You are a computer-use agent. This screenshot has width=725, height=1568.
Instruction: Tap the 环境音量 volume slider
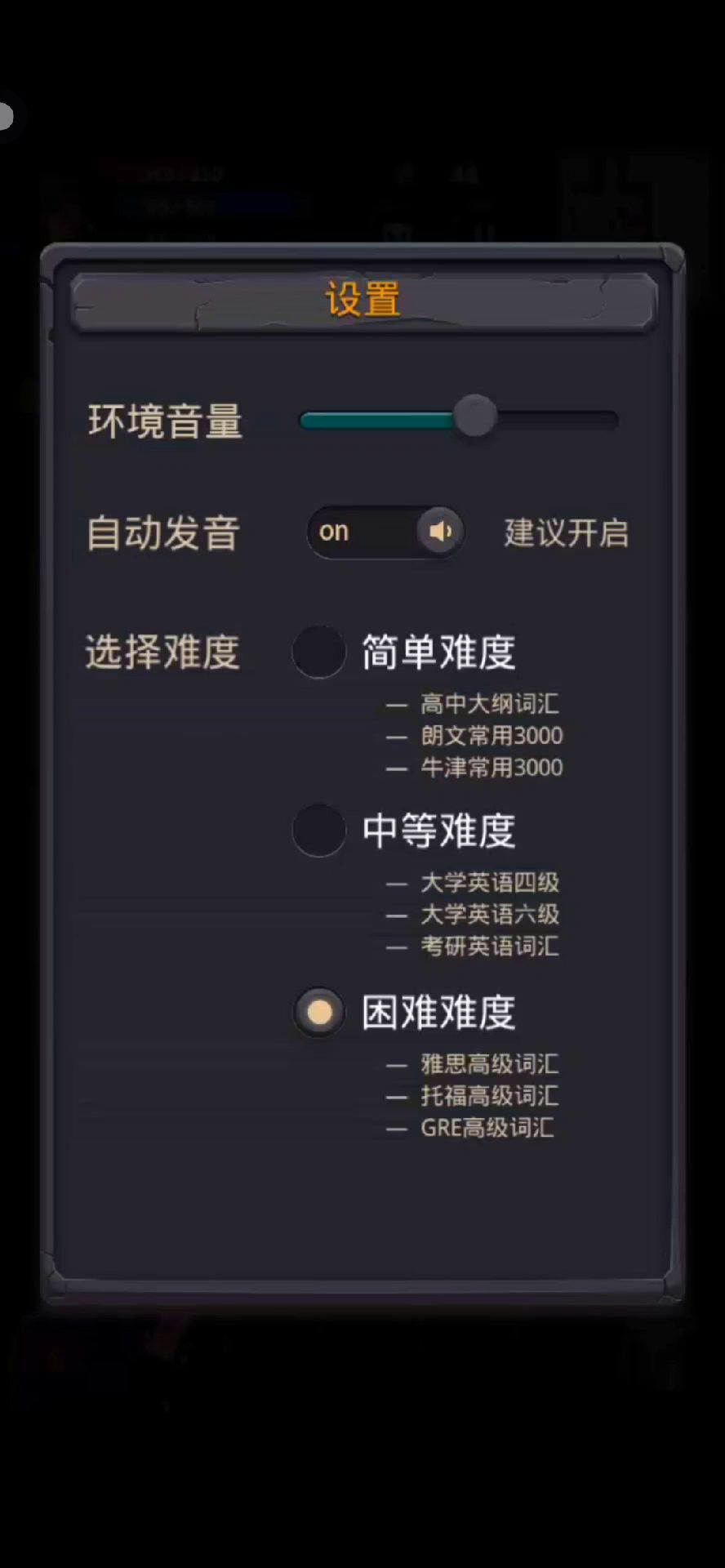point(474,419)
